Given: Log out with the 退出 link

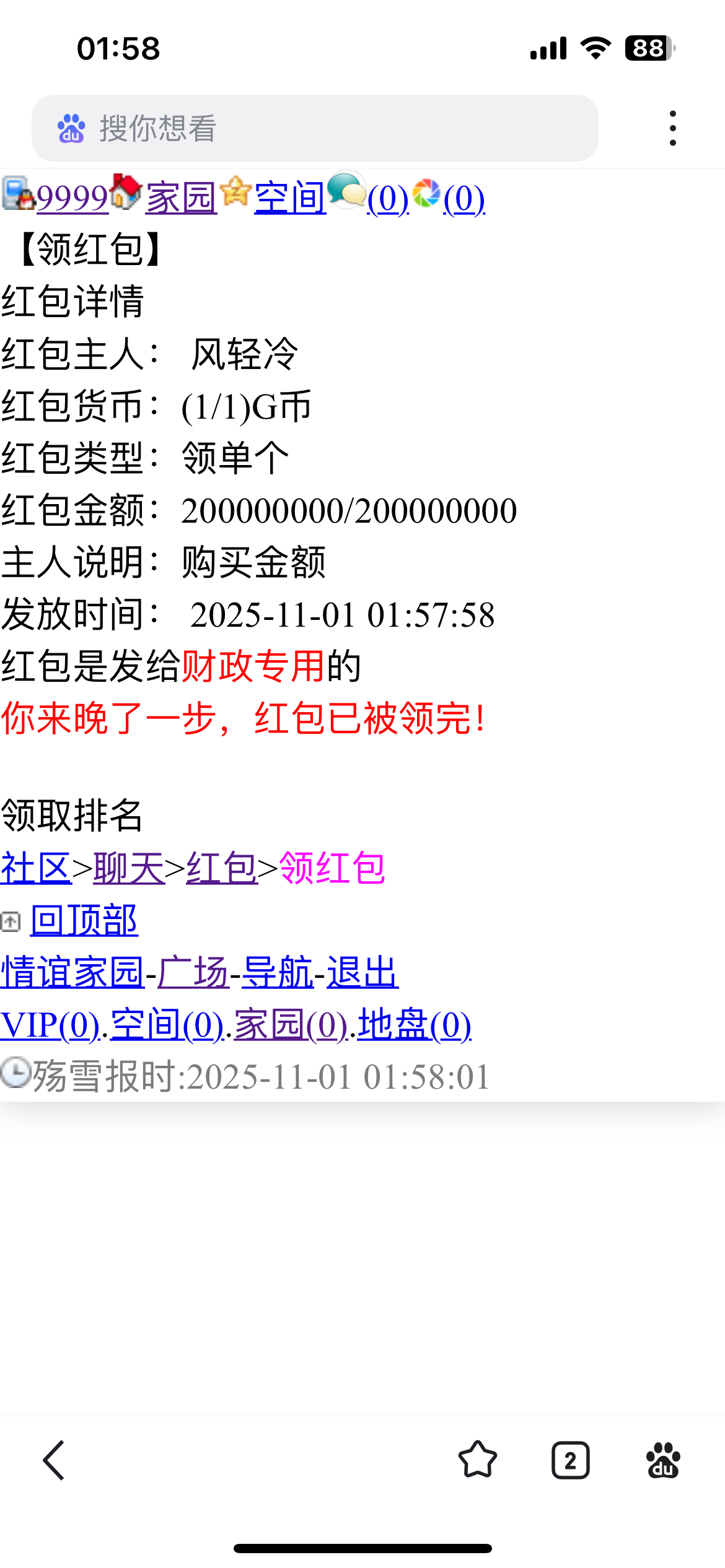Looking at the screenshot, I should pos(362,973).
